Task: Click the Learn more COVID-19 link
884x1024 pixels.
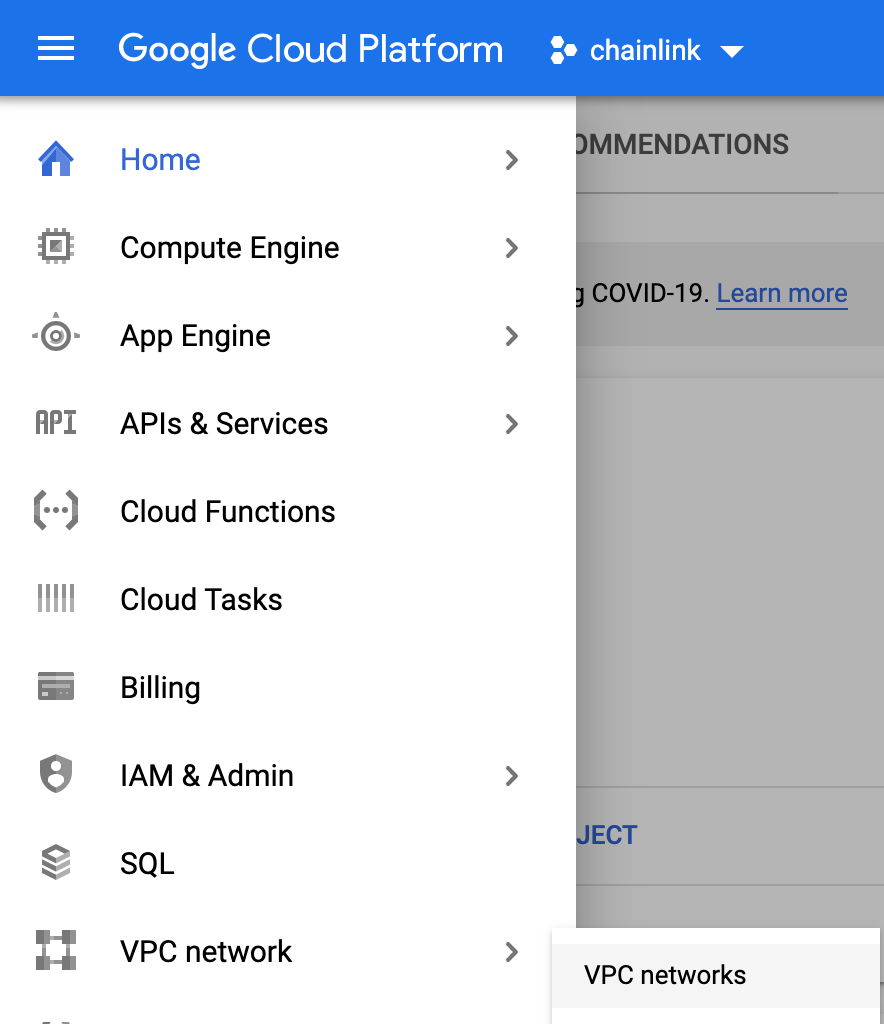Action: (781, 292)
